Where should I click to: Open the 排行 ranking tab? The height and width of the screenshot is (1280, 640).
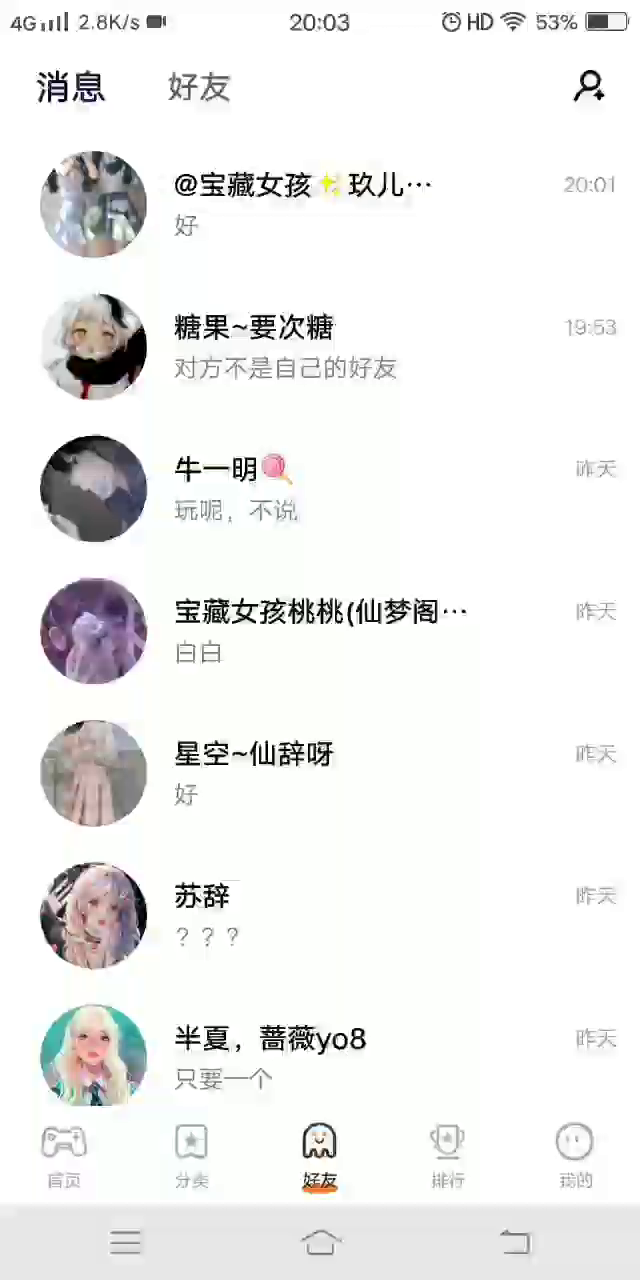point(448,1156)
